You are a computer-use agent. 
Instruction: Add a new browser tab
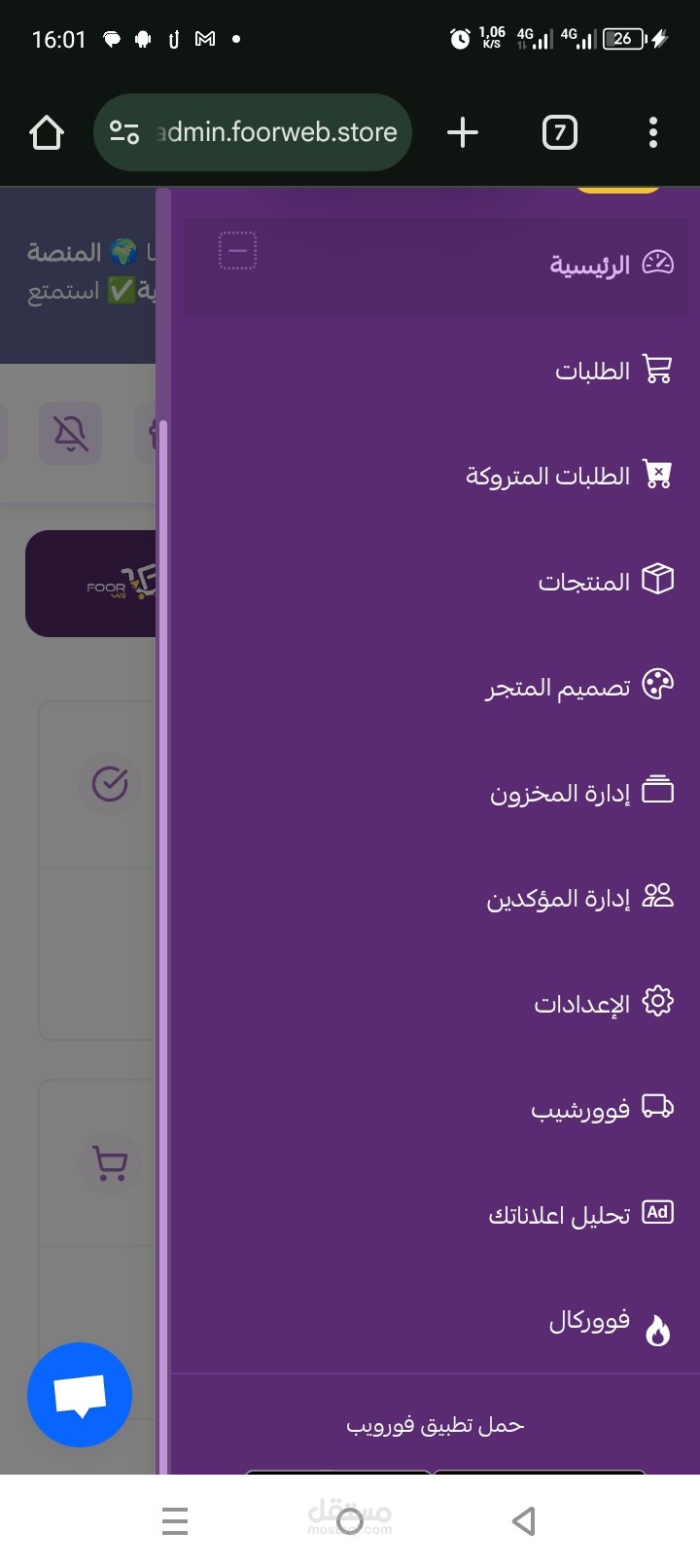pos(463,132)
